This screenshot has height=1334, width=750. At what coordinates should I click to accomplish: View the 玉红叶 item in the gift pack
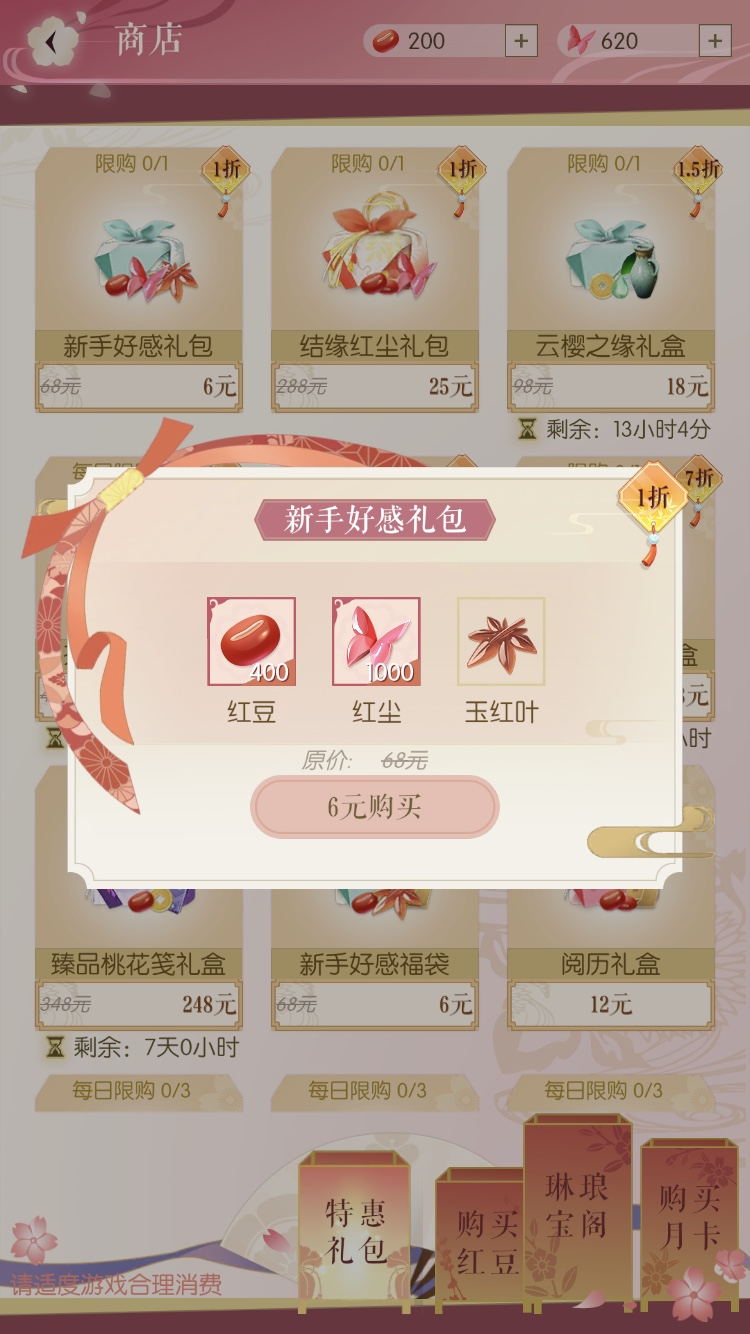pos(501,642)
